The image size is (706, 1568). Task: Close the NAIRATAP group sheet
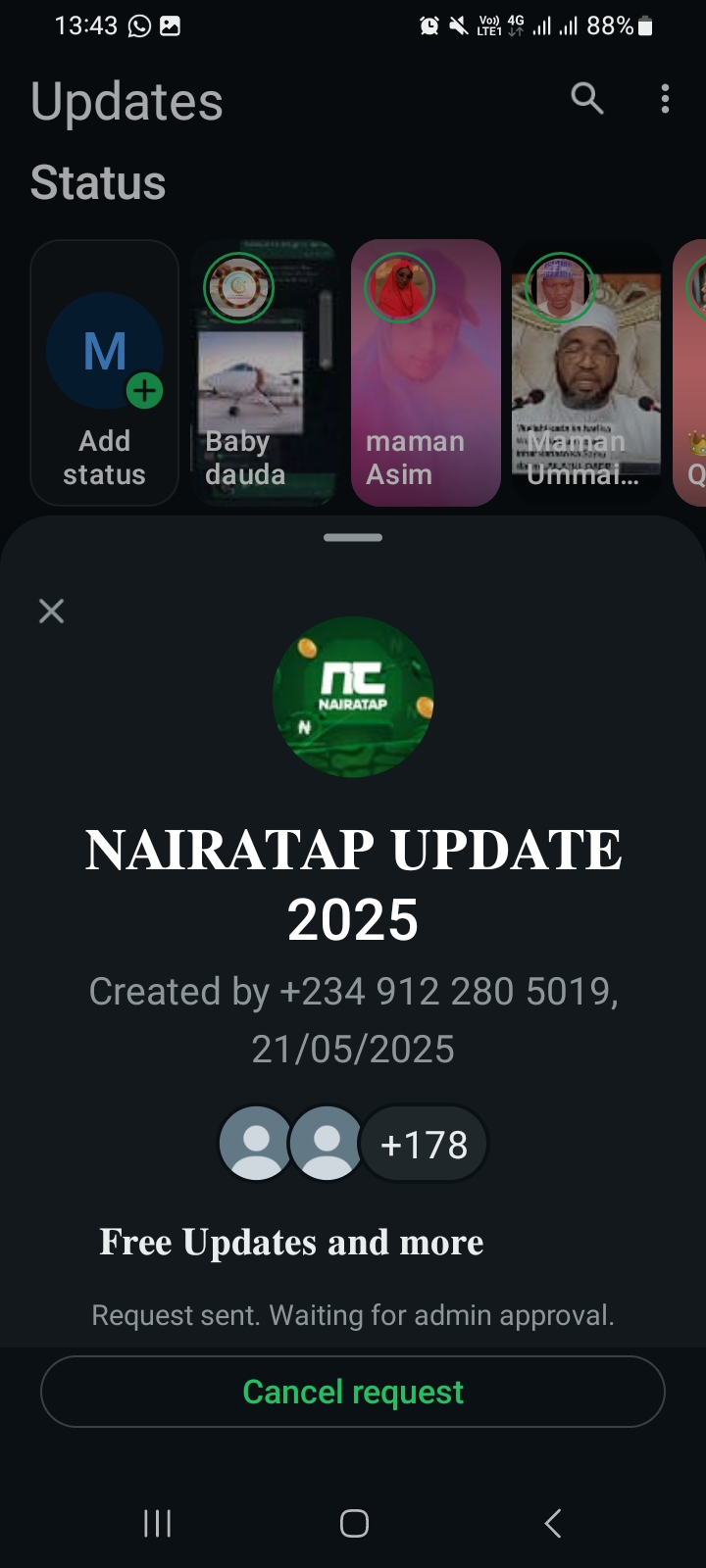(51, 612)
